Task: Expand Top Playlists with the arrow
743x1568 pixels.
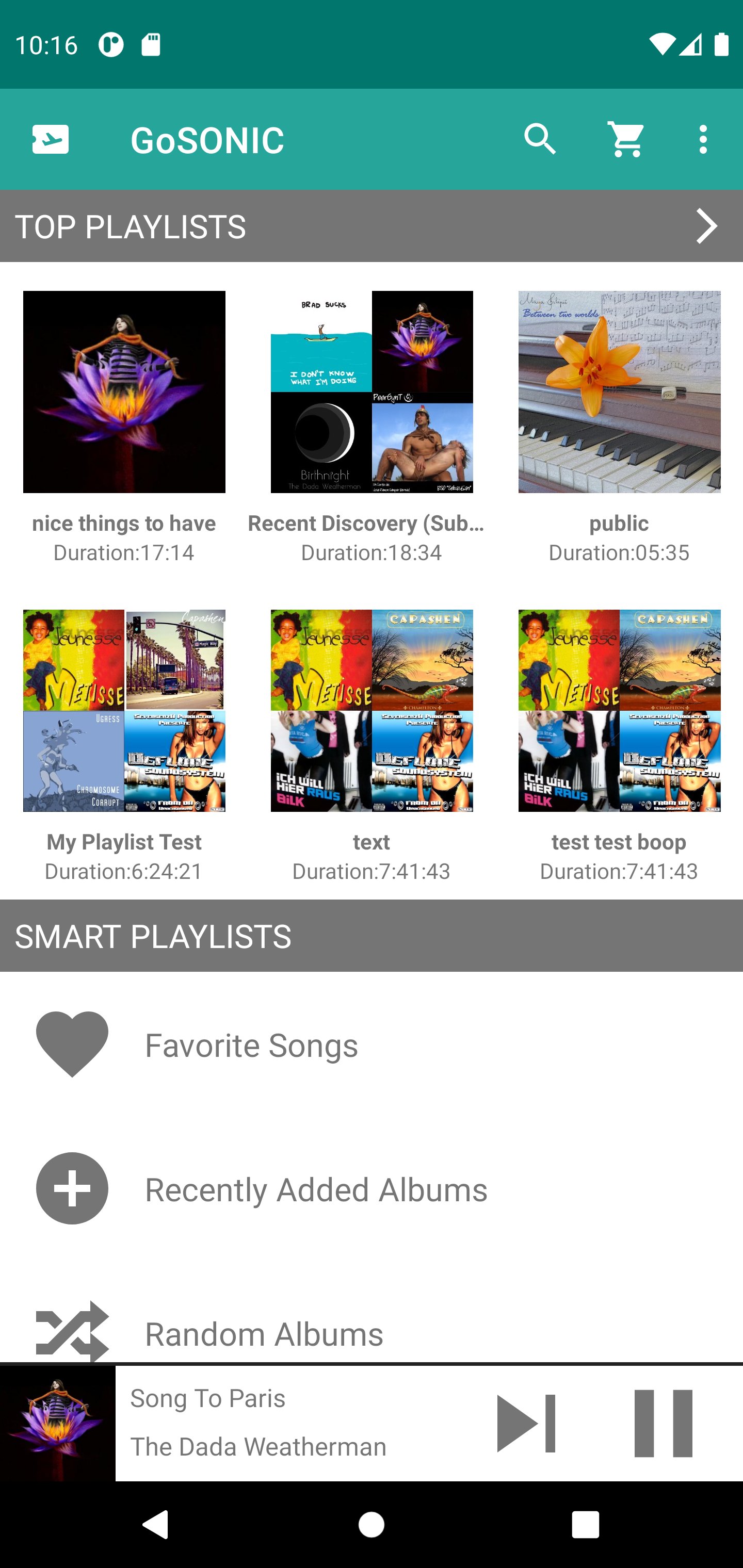Action: [x=706, y=226]
